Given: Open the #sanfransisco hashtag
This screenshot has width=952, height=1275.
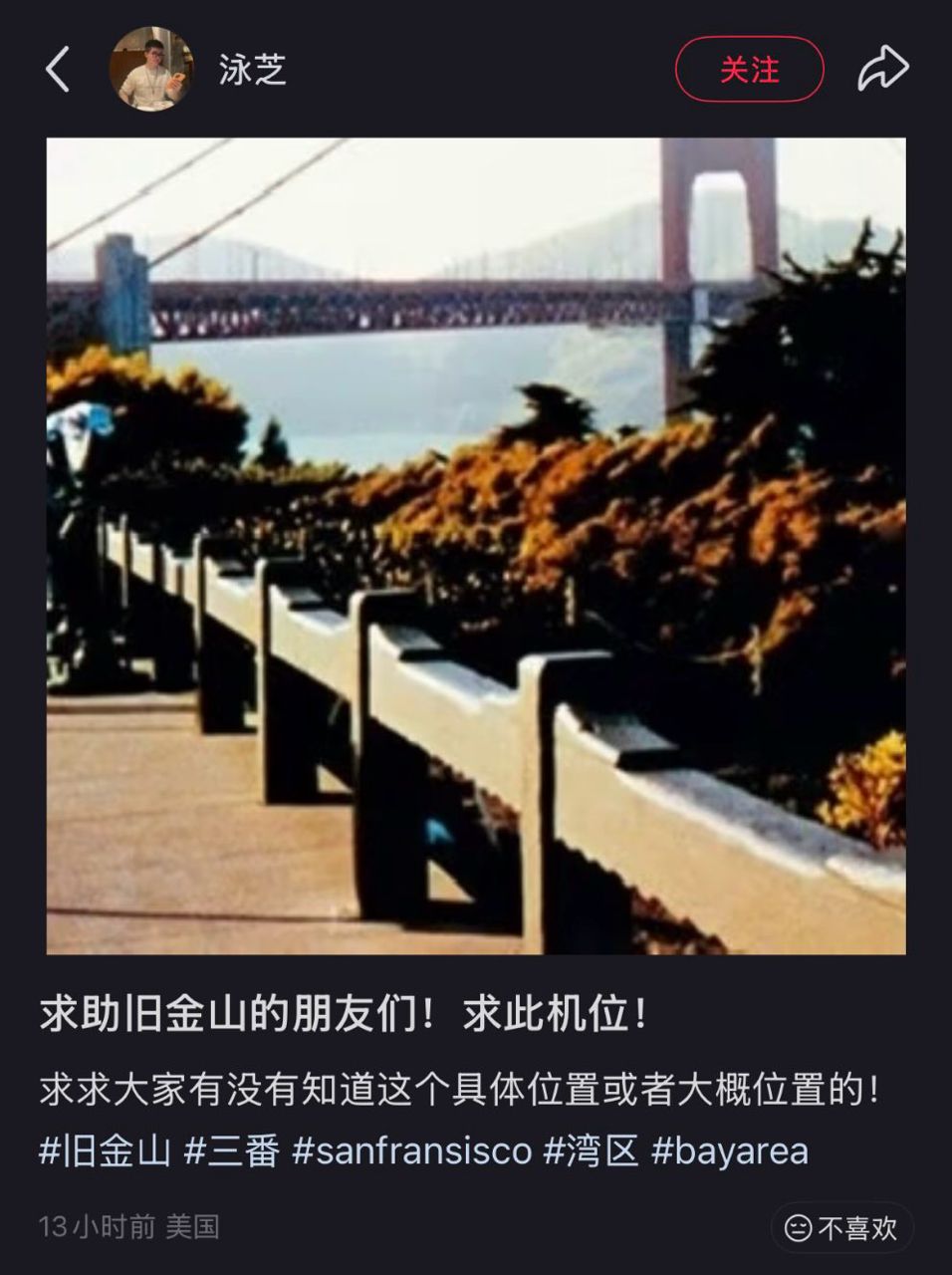Looking at the screenshot, I should (411, 1151).
